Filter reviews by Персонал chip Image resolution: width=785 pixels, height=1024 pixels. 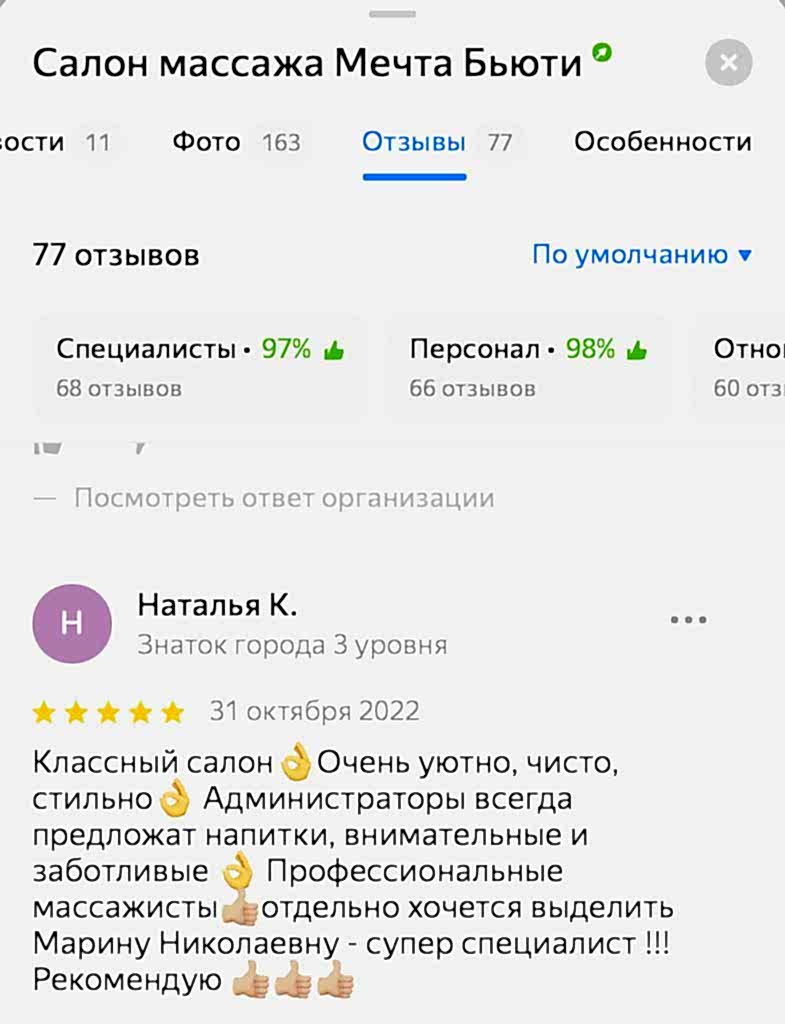pyautogui.click(x=528, y=366)
